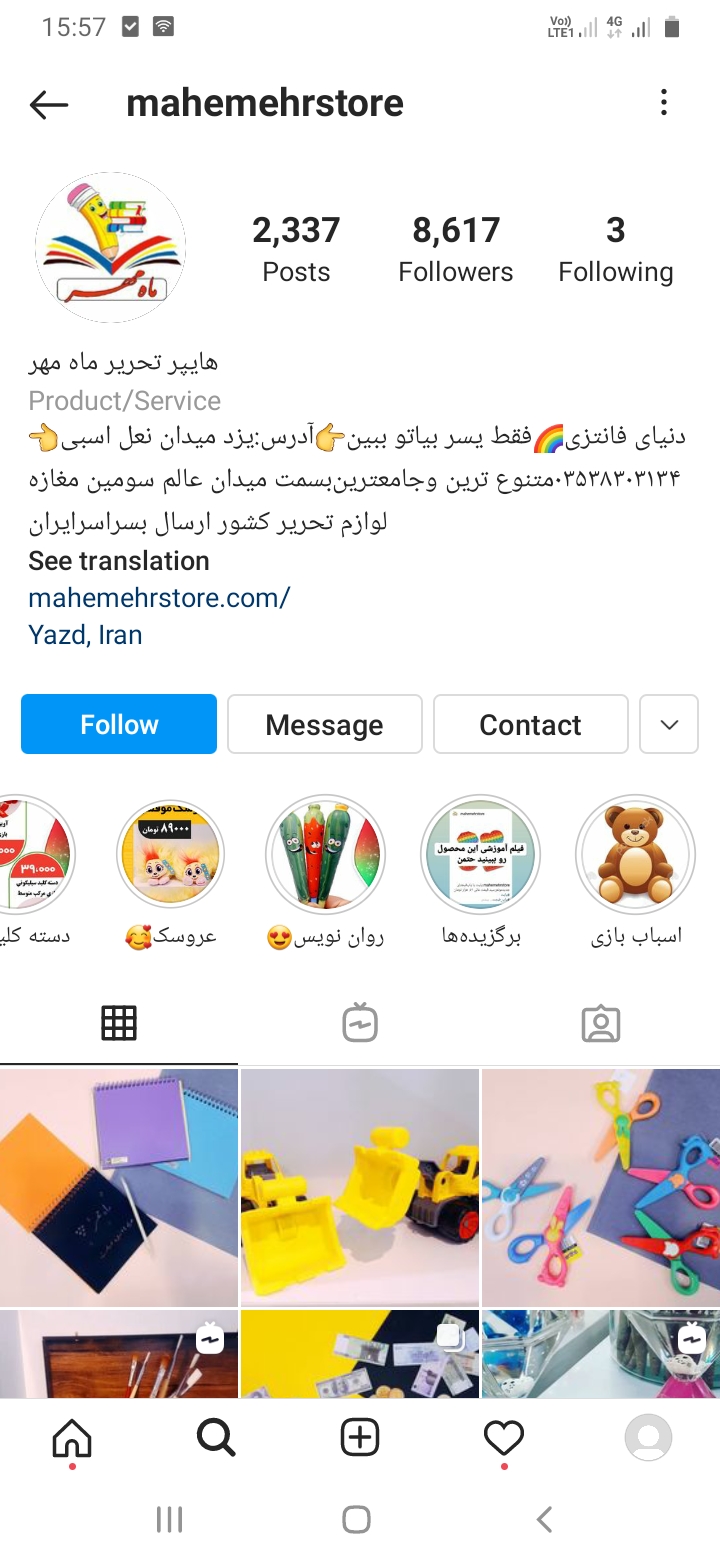The height and width of the screenshot is (1560, 720).
Task: Open the Yazd, Iran location link
Action: click(x=85, y=635)
